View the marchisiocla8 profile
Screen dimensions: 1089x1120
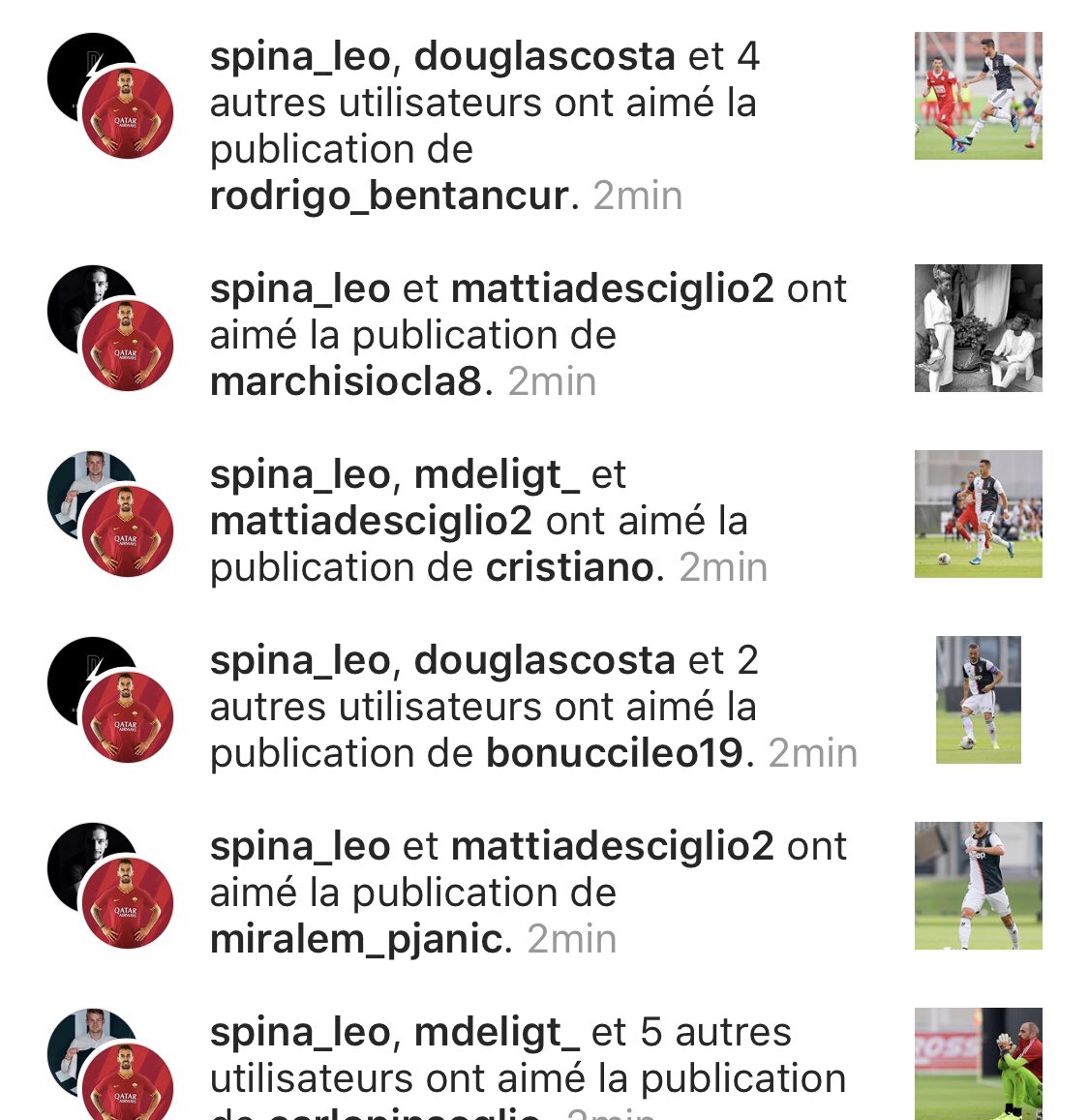(346, 382)
